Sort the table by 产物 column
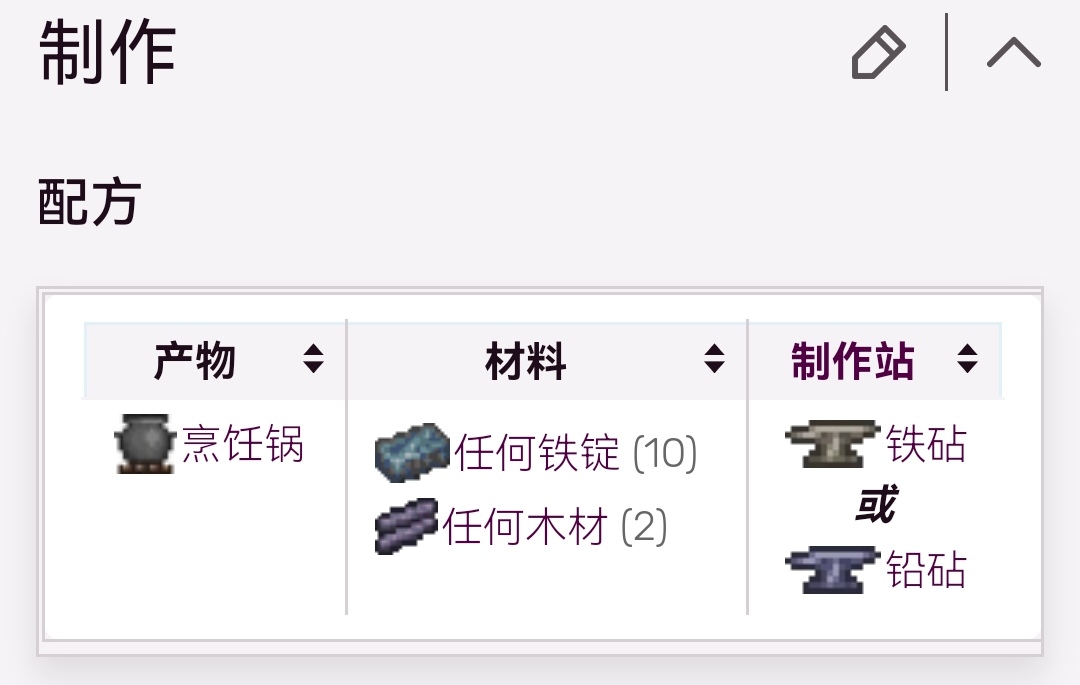The height and width of the screenshot is (685, 1080). [x=313, y=360]
